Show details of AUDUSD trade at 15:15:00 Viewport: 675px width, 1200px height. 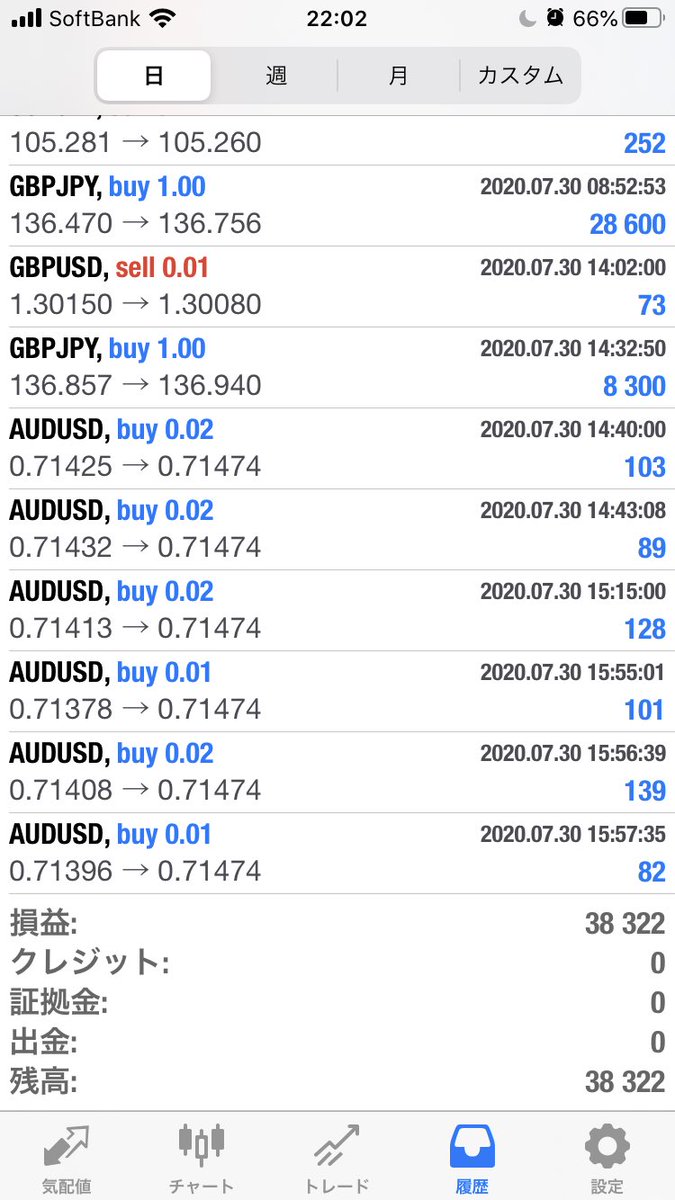[337, 610]
